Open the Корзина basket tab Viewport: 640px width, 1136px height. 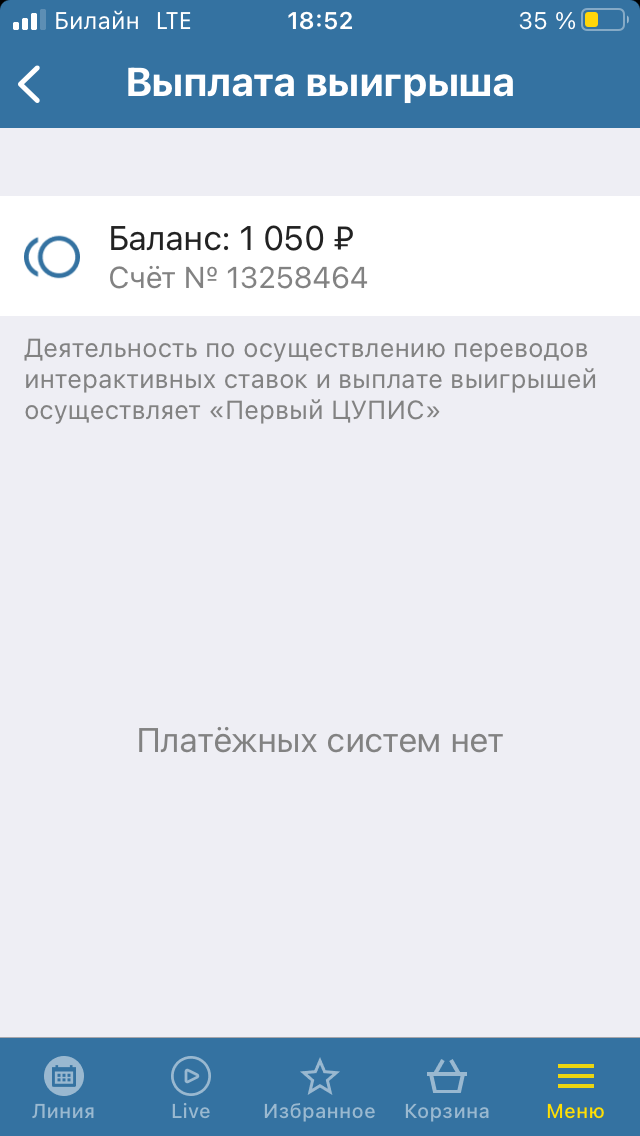coord(446,1087)
